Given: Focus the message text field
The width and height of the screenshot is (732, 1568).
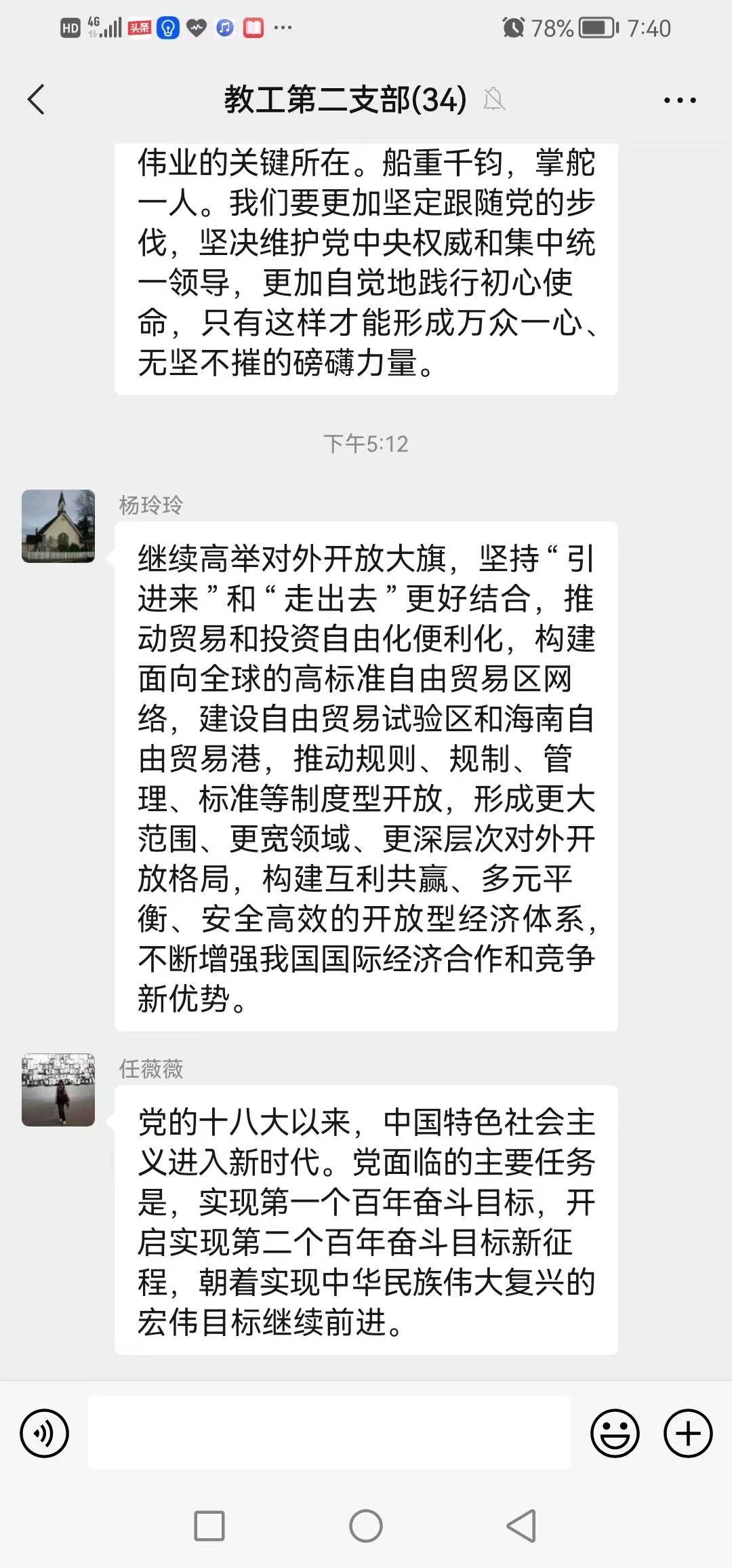Looking at the screenshot, I should pos(329,1432).
